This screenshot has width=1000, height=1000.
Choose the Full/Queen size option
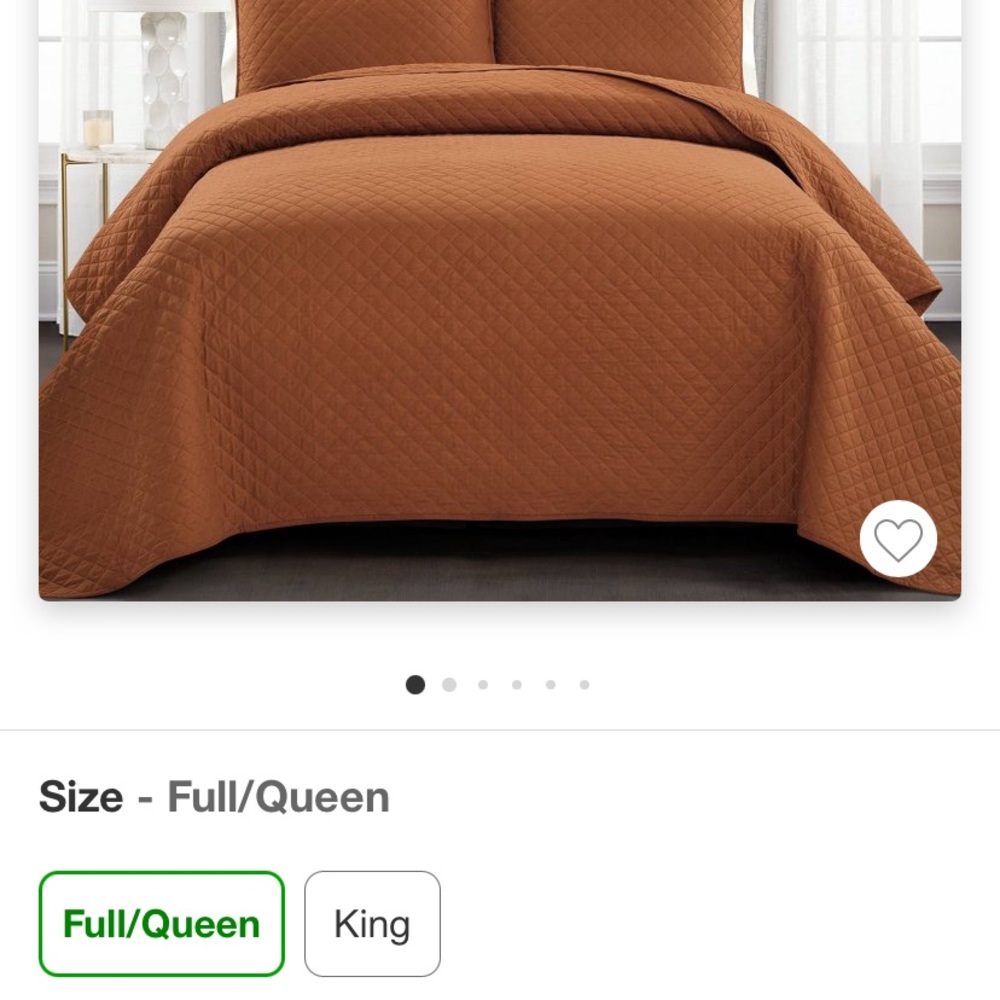pos(162,923)
